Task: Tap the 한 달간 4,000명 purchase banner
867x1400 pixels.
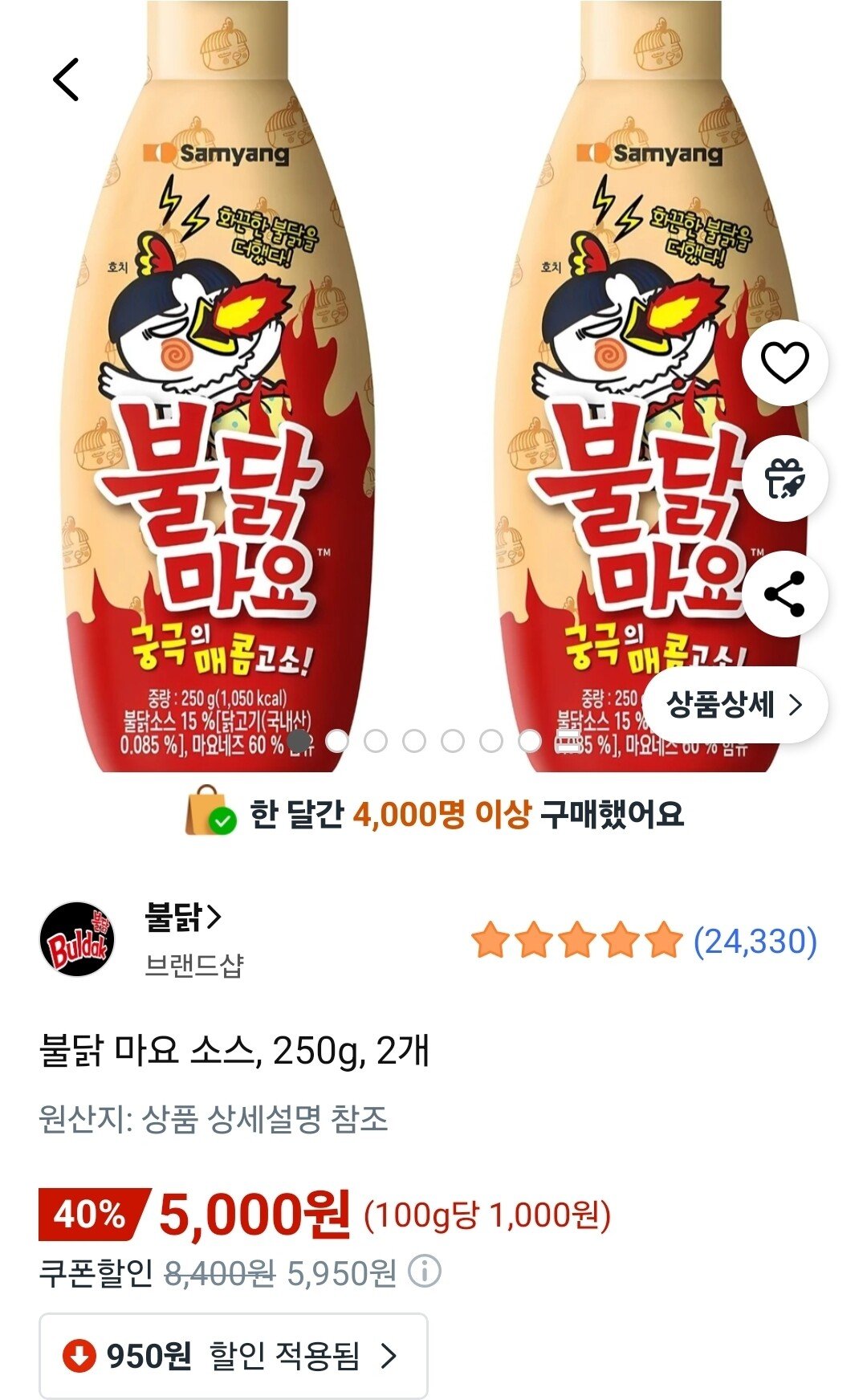Action: click(x=433, y=813)
